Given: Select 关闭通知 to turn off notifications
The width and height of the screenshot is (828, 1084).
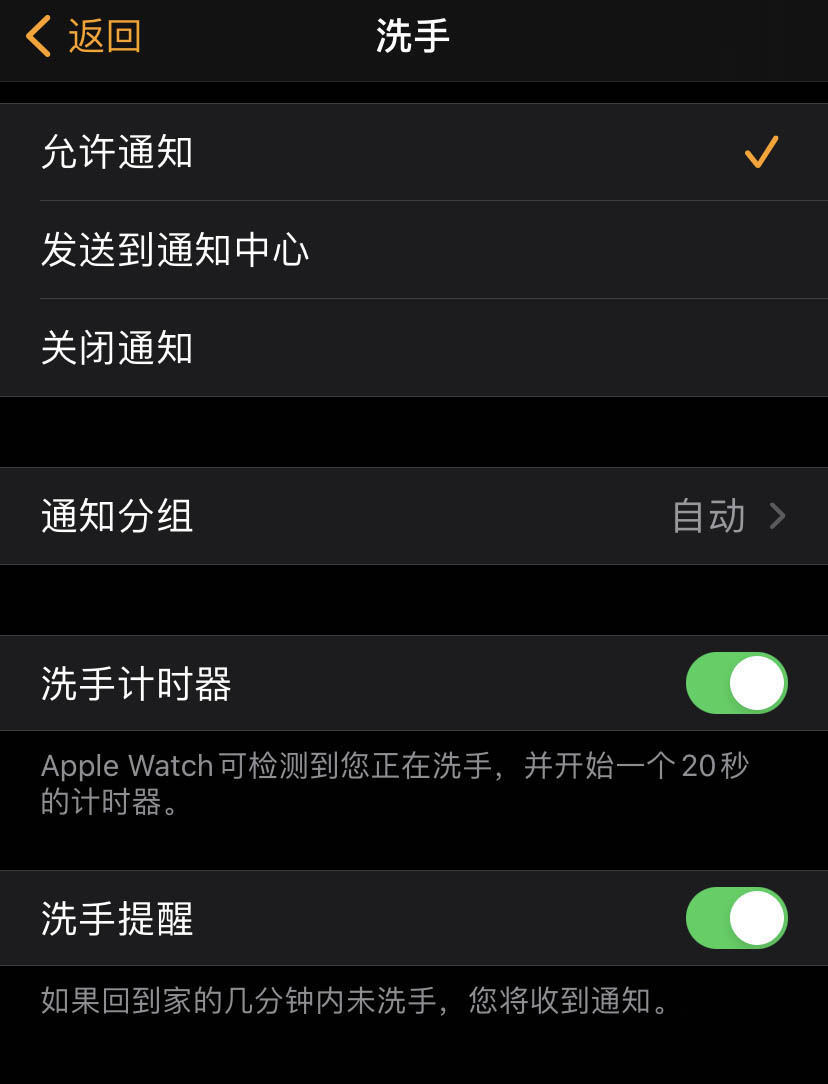Looking at the screenshot, I should coord(414,348).
